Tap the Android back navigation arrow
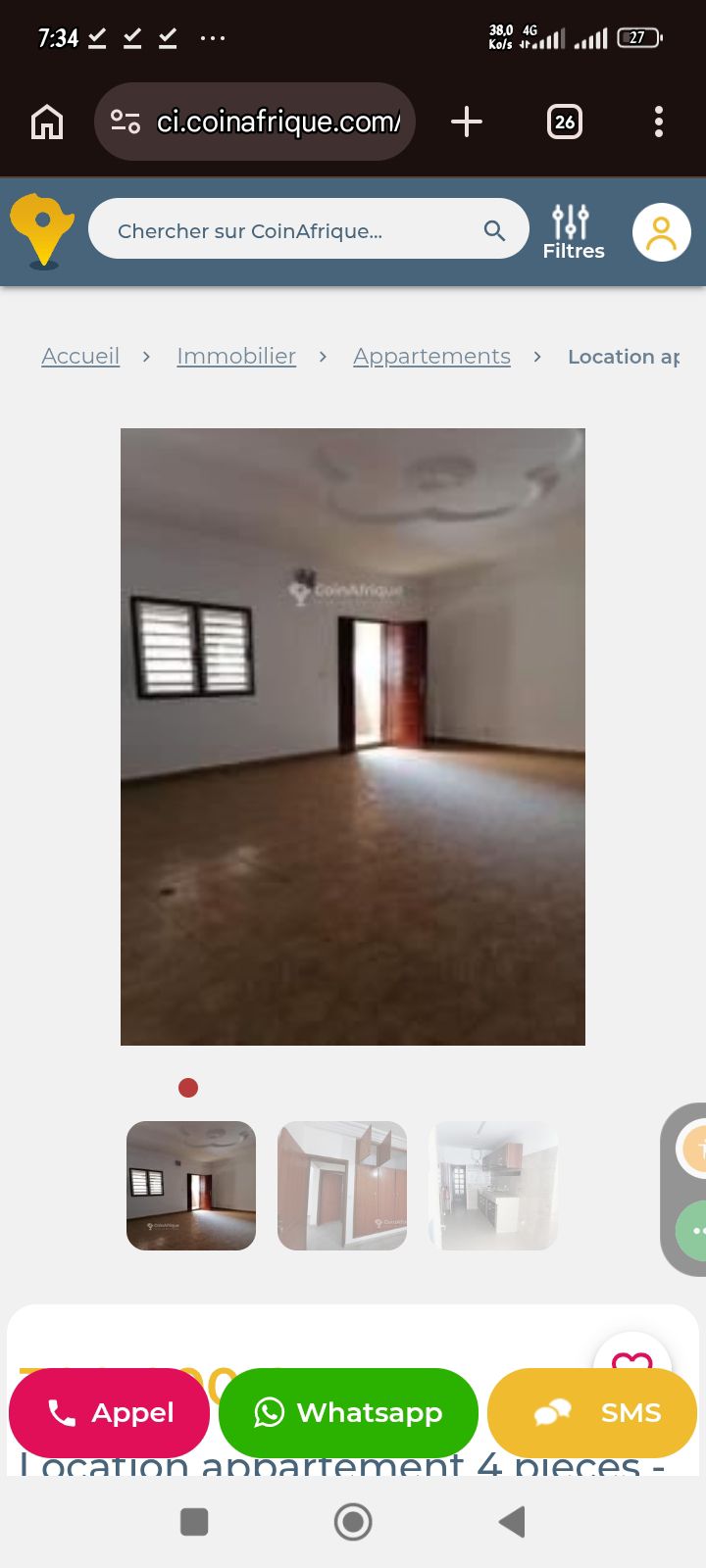 [511, 1522]
